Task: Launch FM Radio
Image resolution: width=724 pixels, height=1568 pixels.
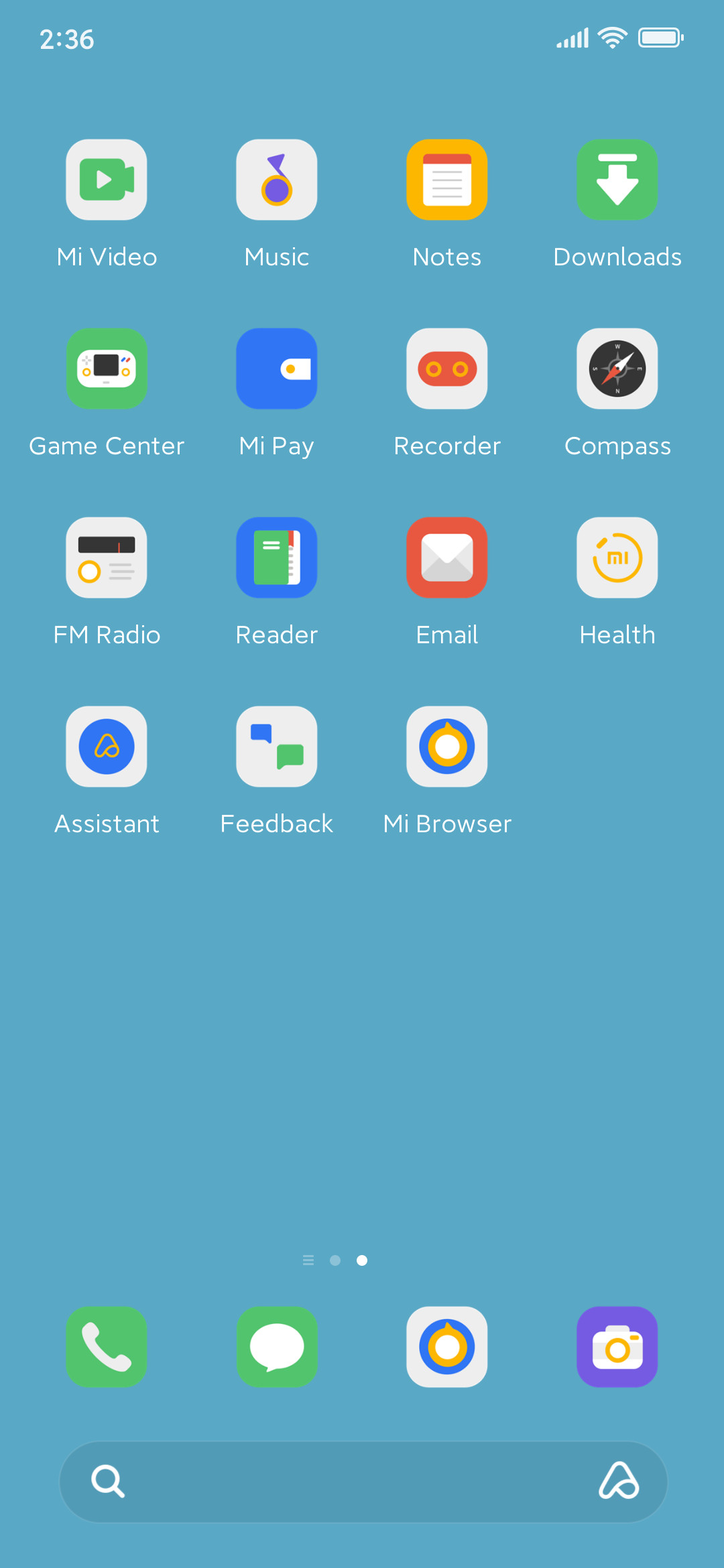Action: [107, 558]
